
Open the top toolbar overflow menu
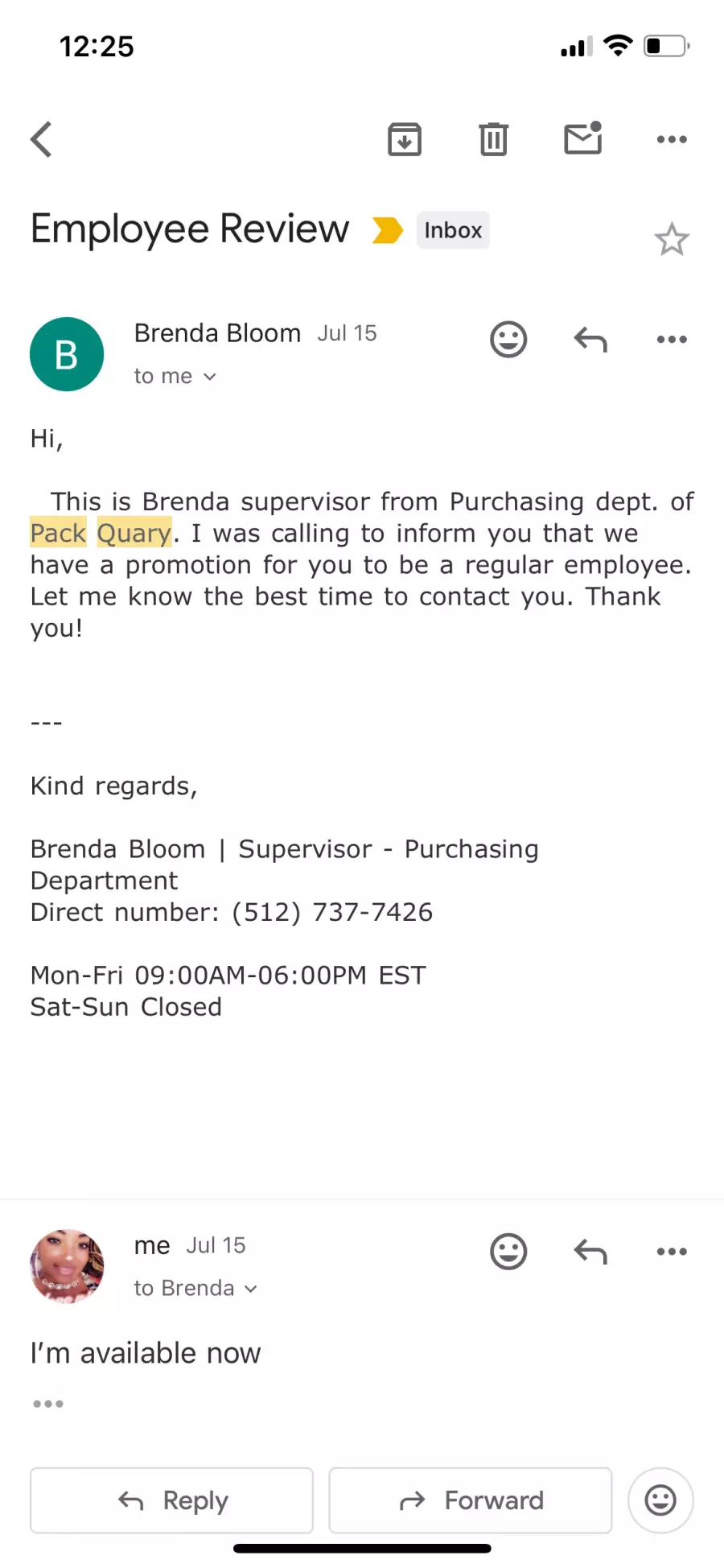coord(672,139)
